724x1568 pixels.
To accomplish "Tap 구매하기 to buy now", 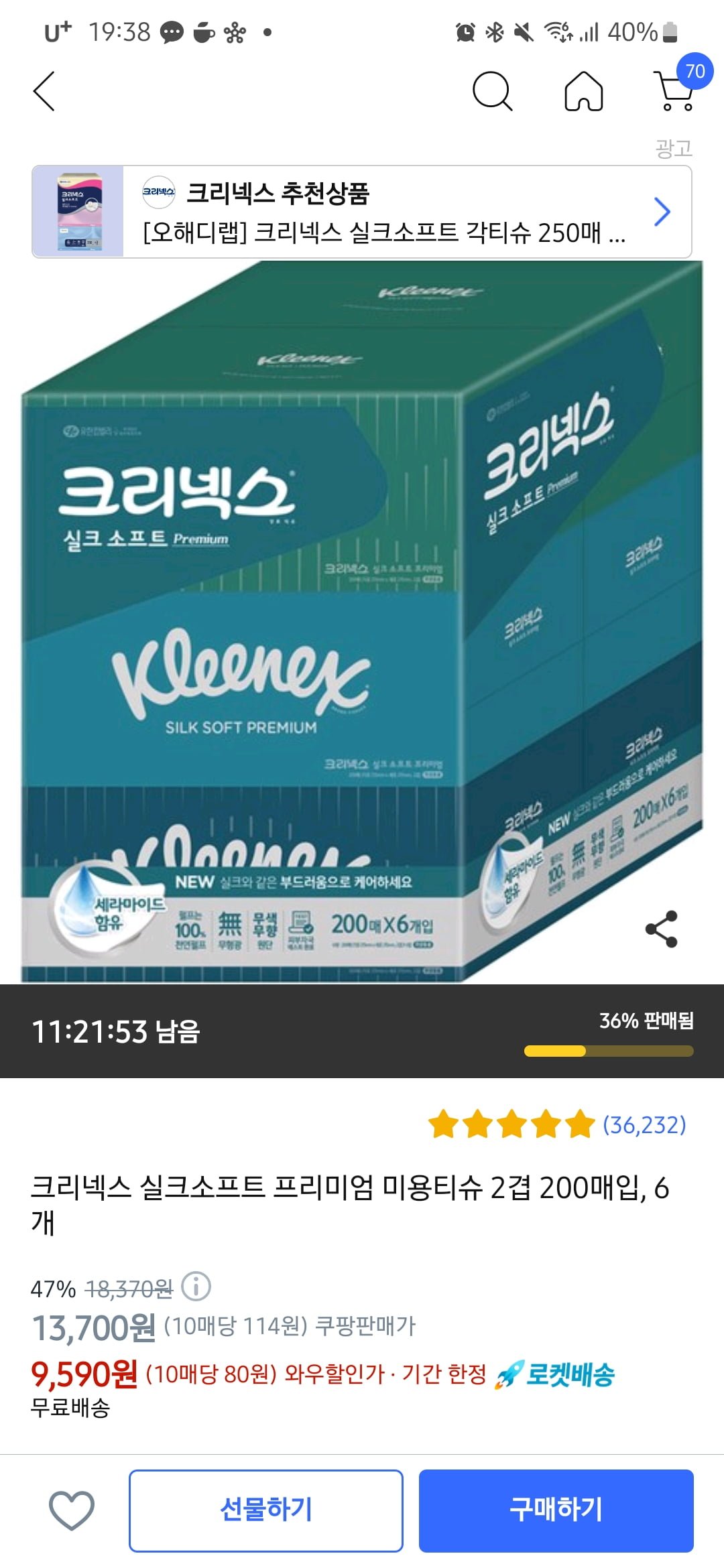I will (x=556, y=1510).
